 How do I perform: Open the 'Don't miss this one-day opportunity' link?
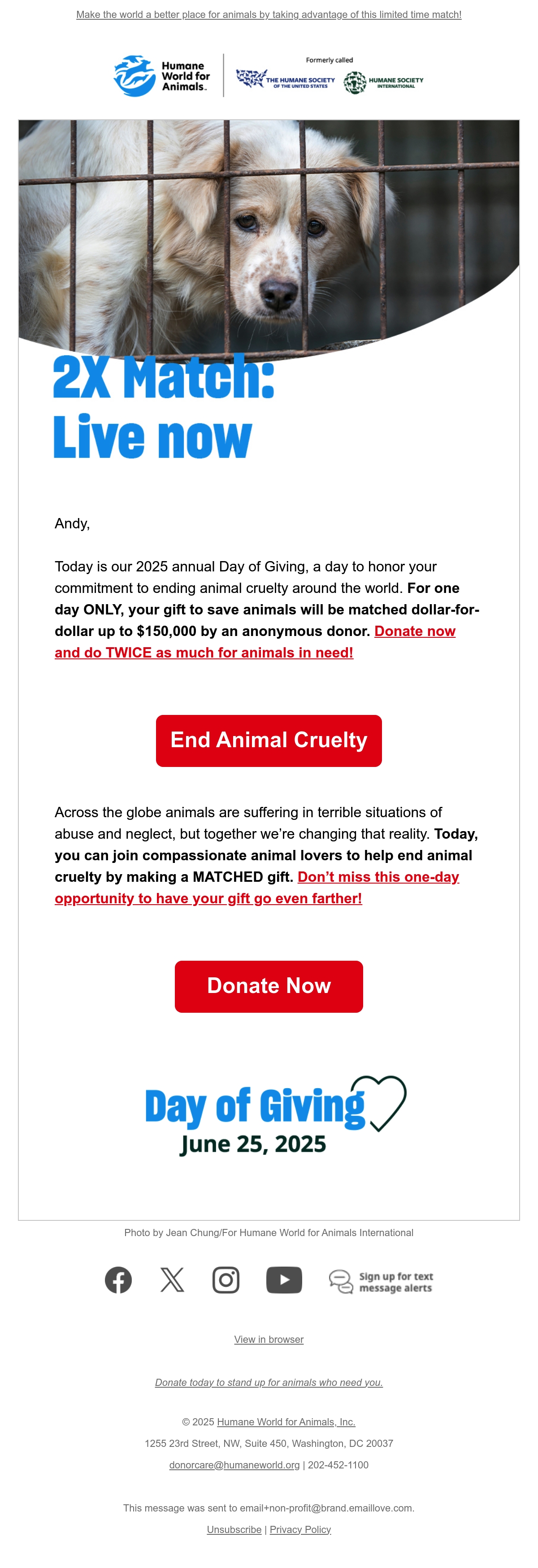[257, 888]
